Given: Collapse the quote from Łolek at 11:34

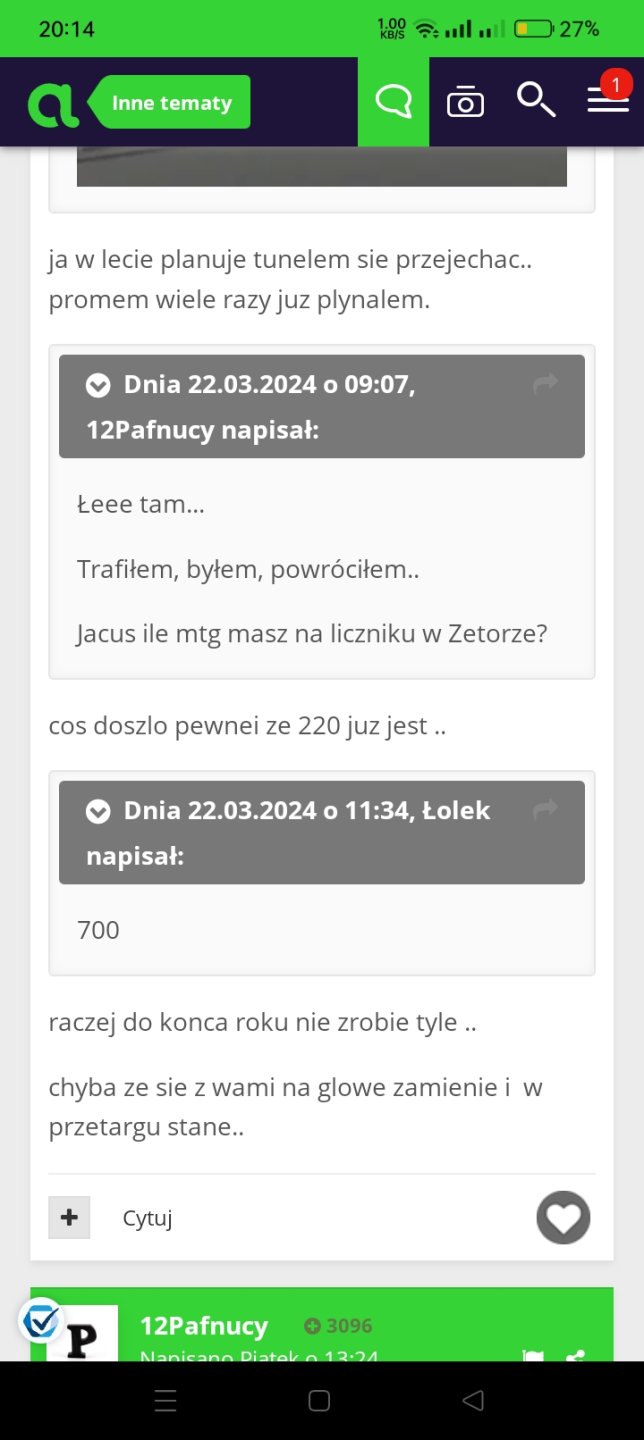Looking at the screenshot, I should [x=98, y=811].
